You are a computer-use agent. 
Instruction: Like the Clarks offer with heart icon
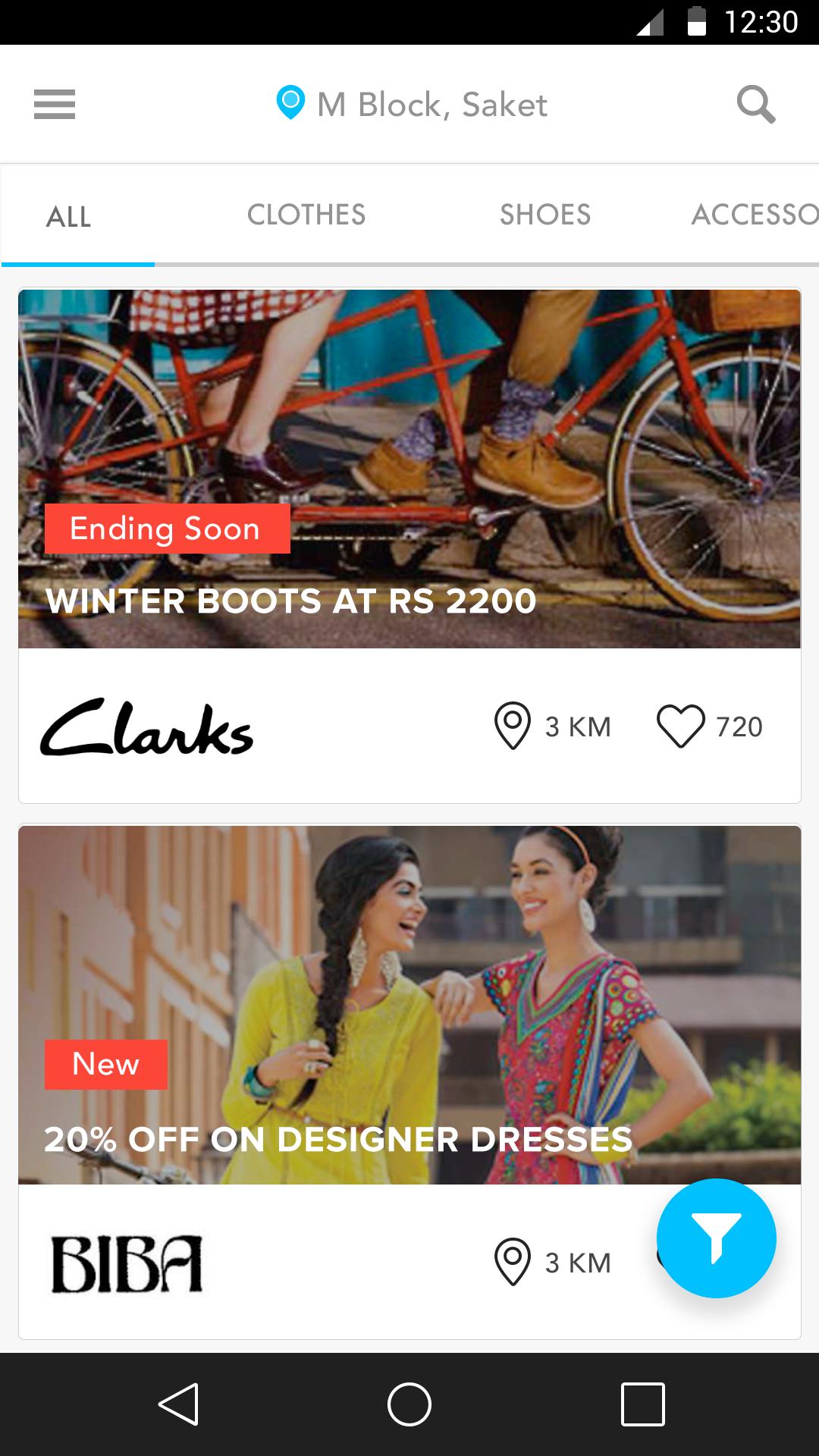pos(680,726)
